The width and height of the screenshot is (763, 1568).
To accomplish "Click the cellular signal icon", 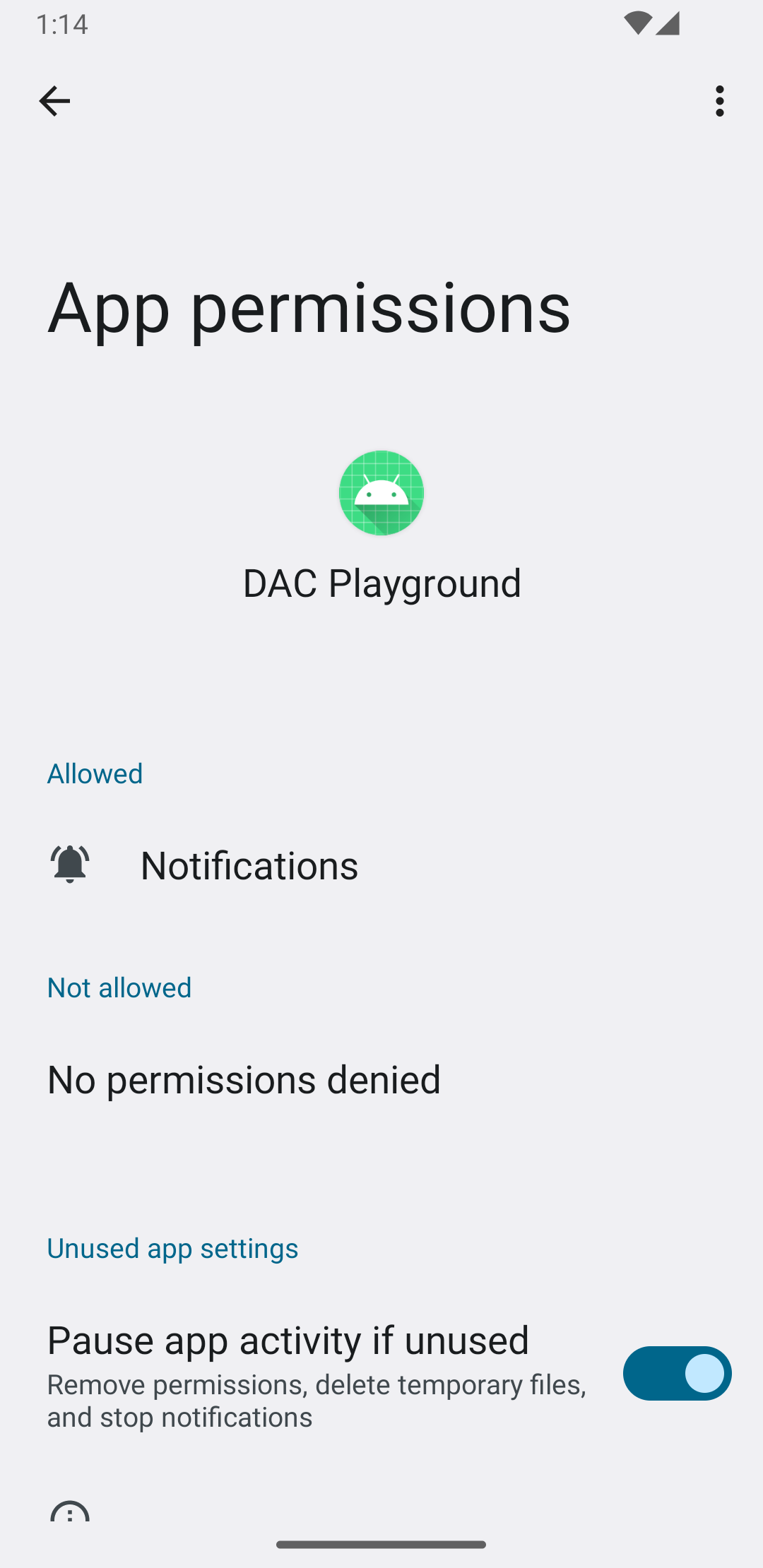I will point(668,23).
